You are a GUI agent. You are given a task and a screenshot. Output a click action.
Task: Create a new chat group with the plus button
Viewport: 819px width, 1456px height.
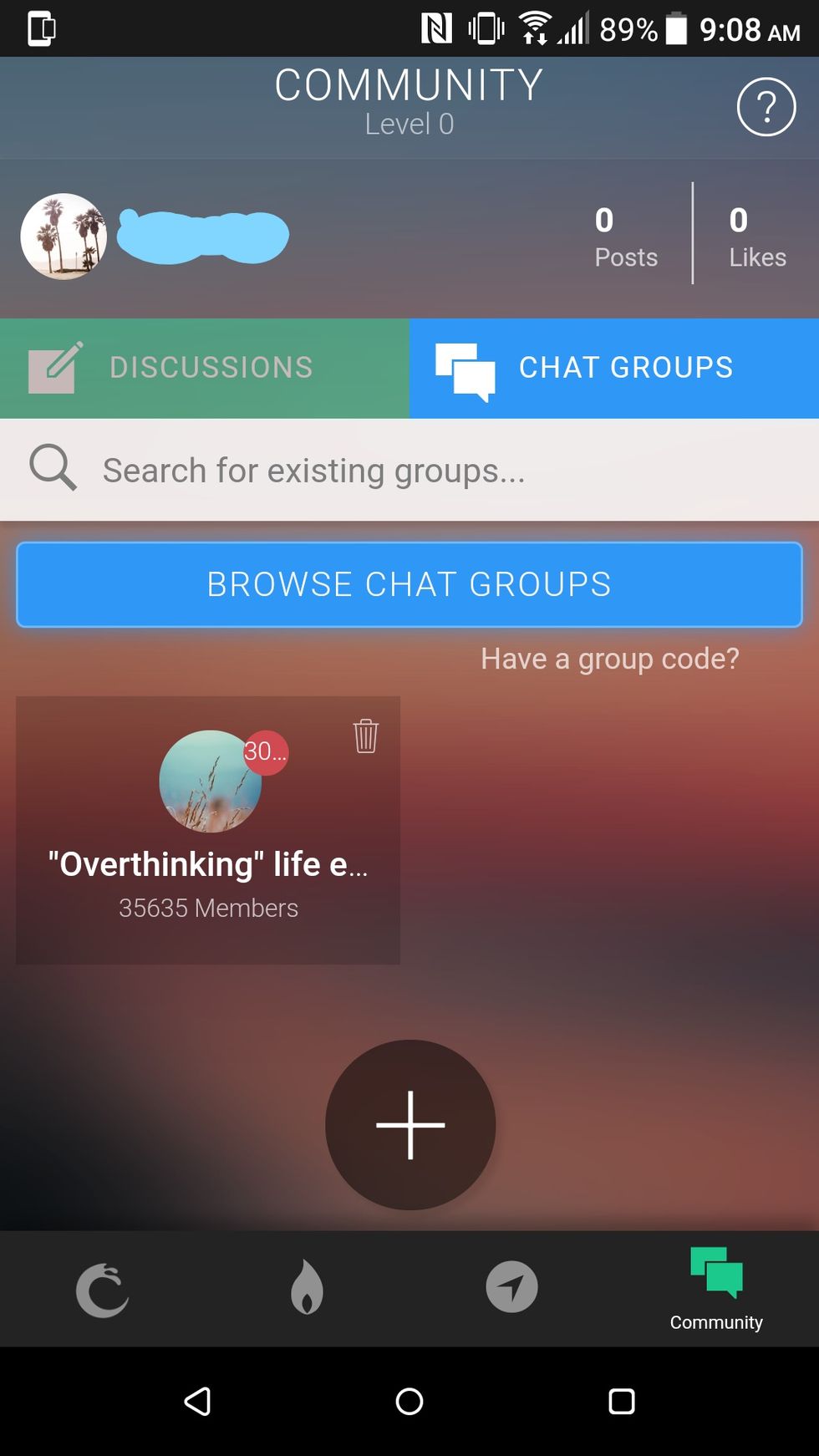410,1125
